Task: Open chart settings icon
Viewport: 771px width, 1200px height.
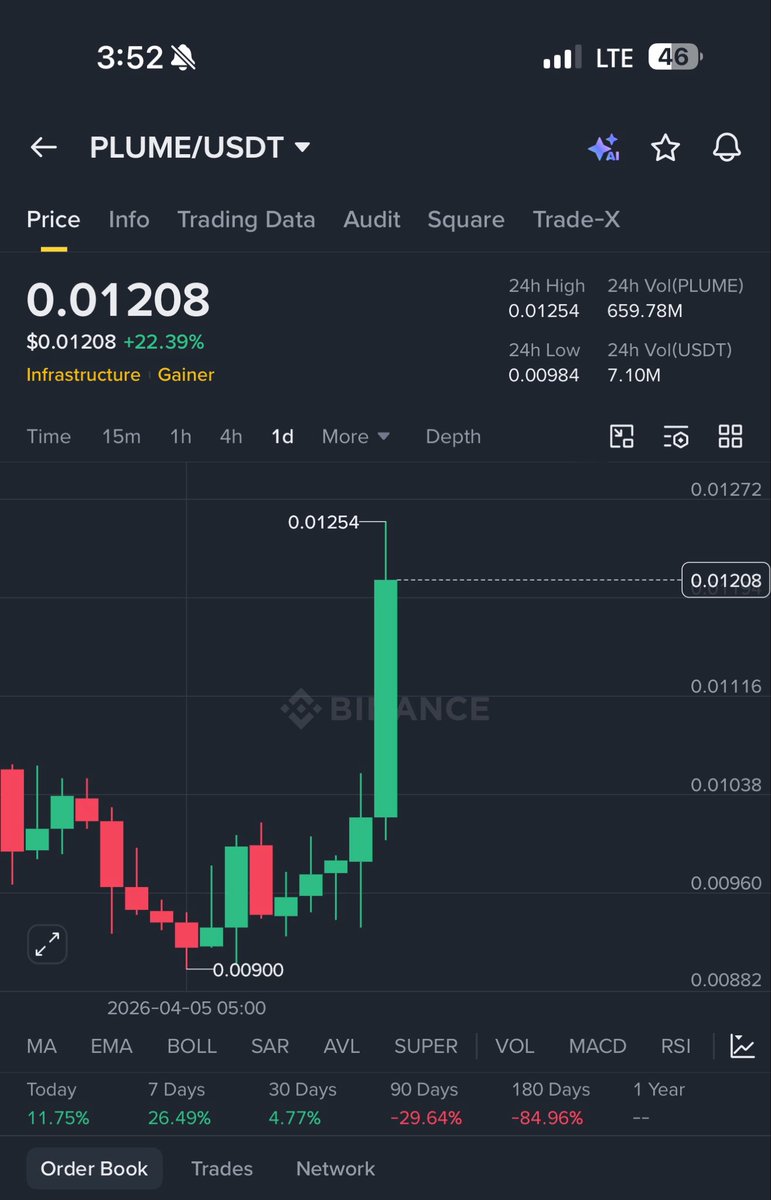Action: click(676, 437)
